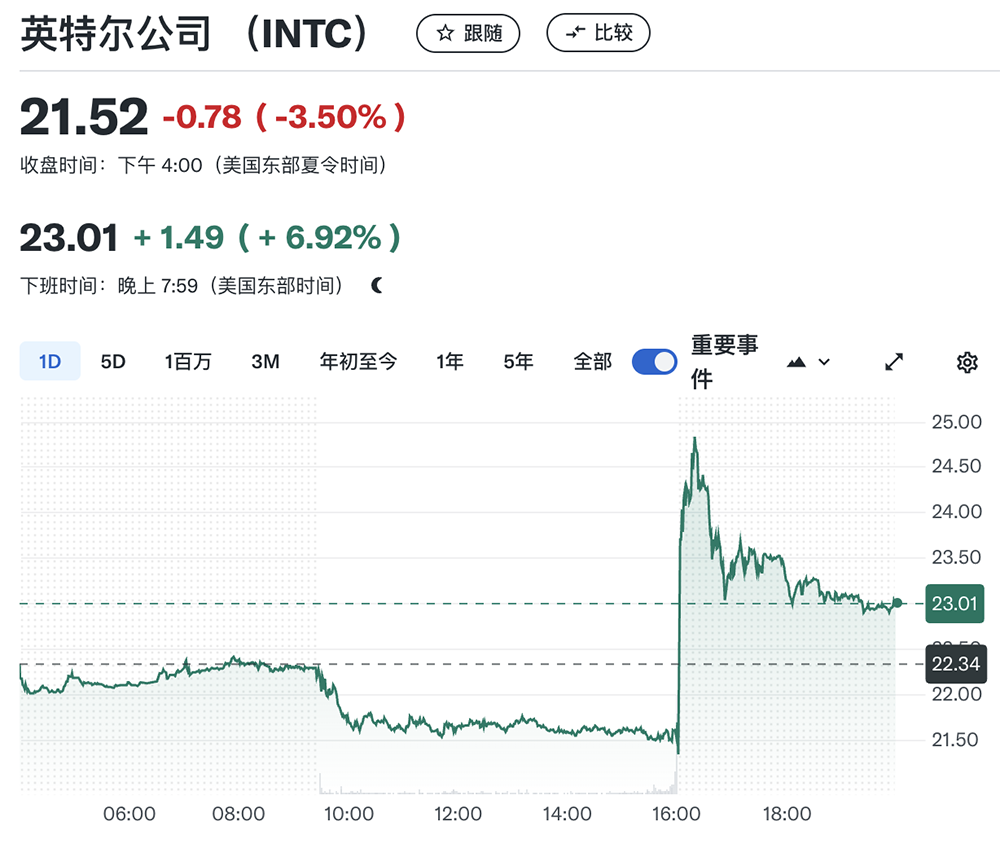Toggle the 重要事件 switch off
1000x844 pixels.
[x=655, y=362]
